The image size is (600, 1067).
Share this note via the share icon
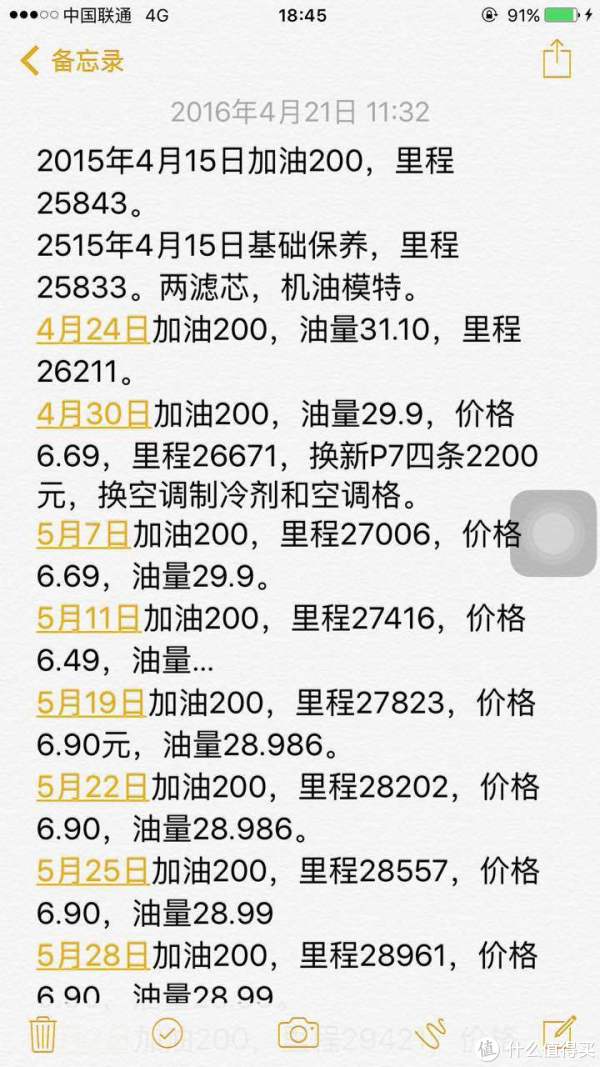pos(557,59)
